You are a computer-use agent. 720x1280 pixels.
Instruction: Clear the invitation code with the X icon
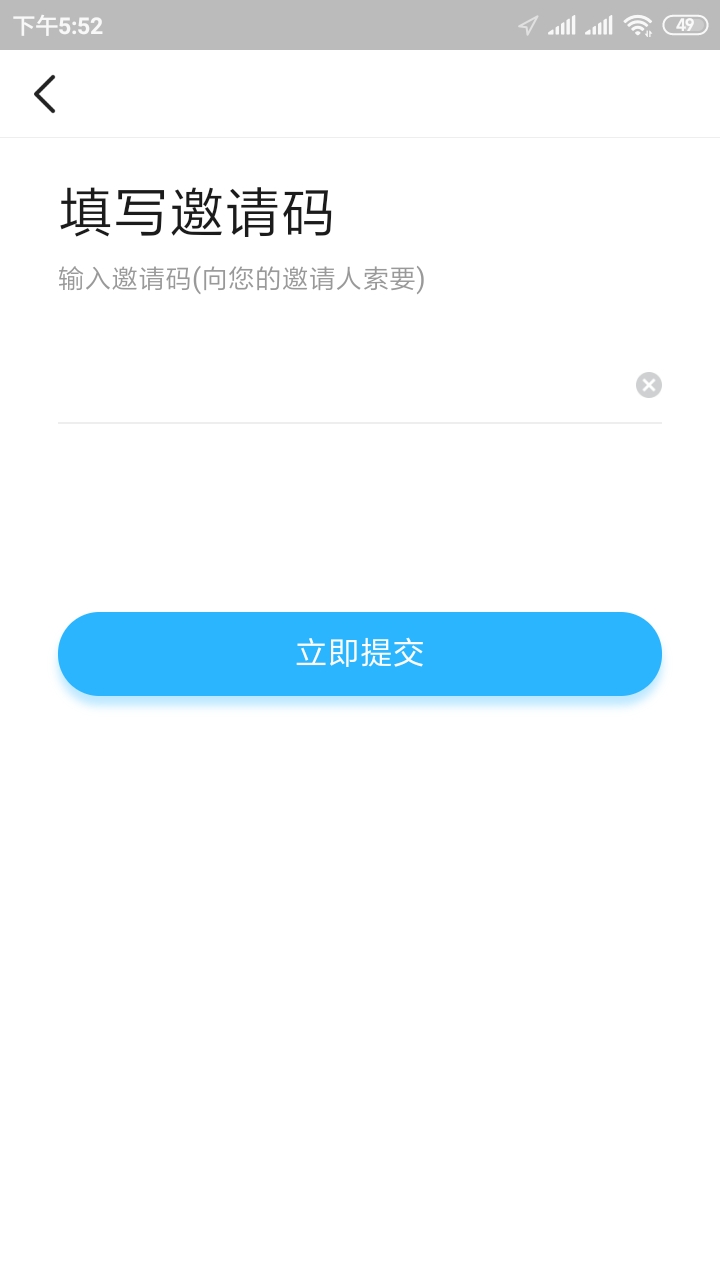pyautogui.click(x=648, y=385)
